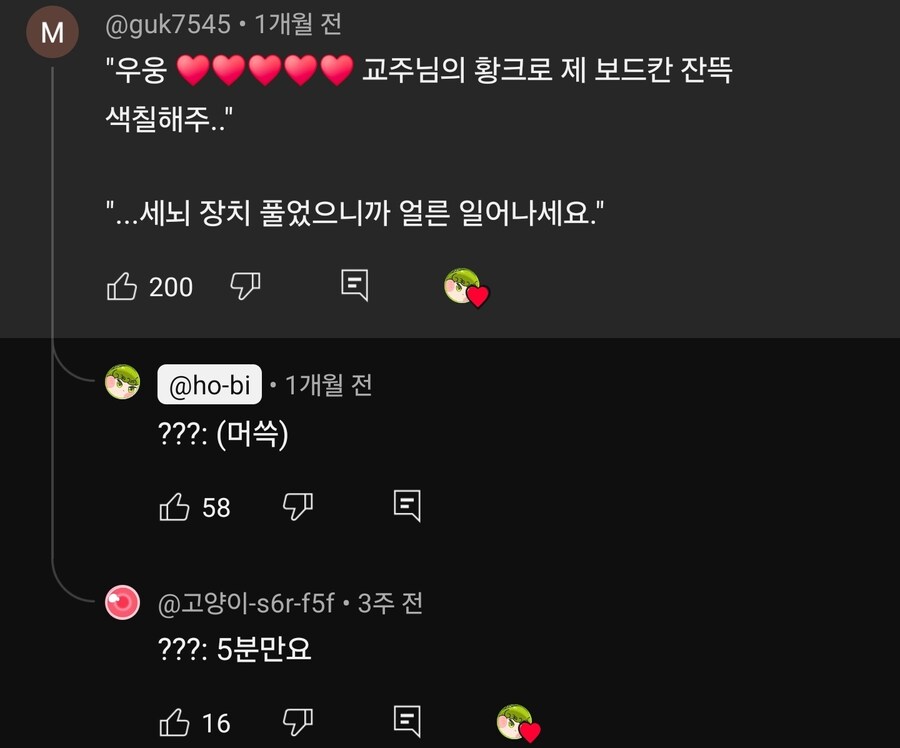The image size is (900, 748).
Task: Tap the avatar of @고양이-s6r-f5f
Action: click(122, 602)
